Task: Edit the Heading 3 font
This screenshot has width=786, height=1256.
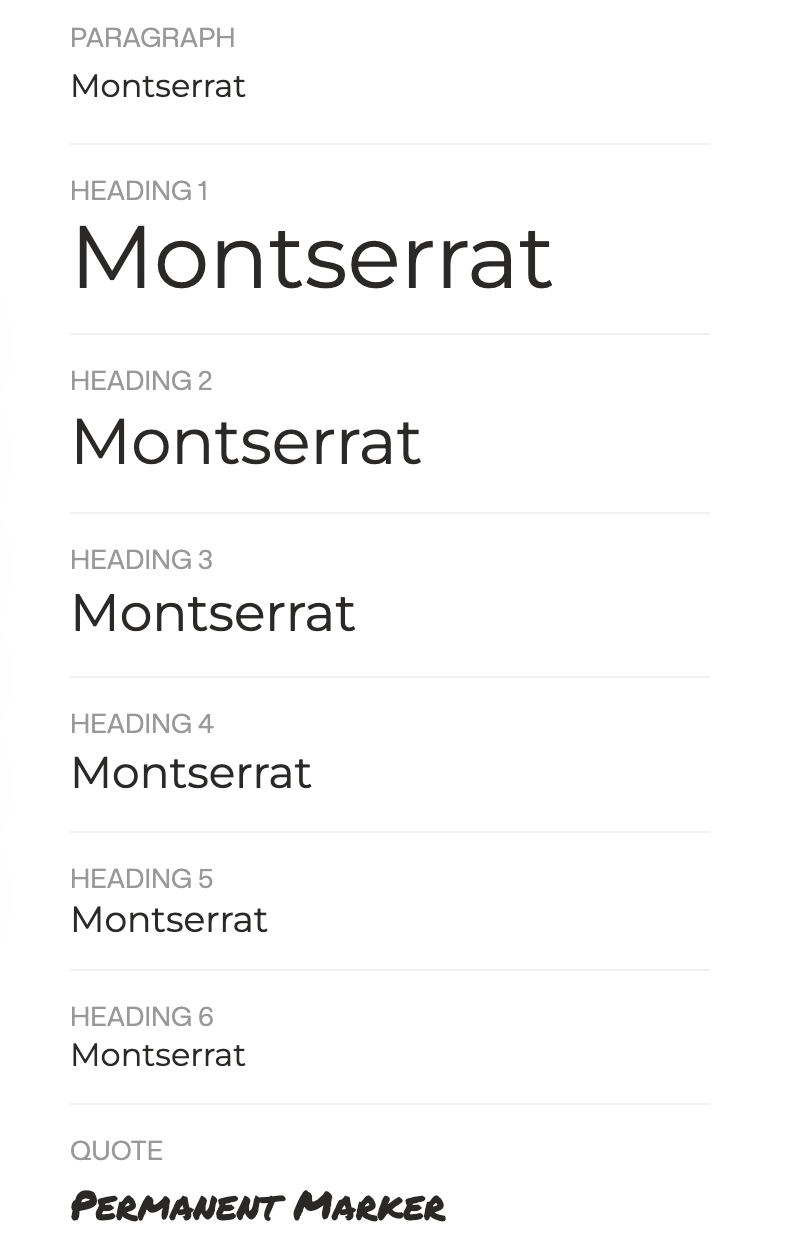Action: click(x=213, y=612)
